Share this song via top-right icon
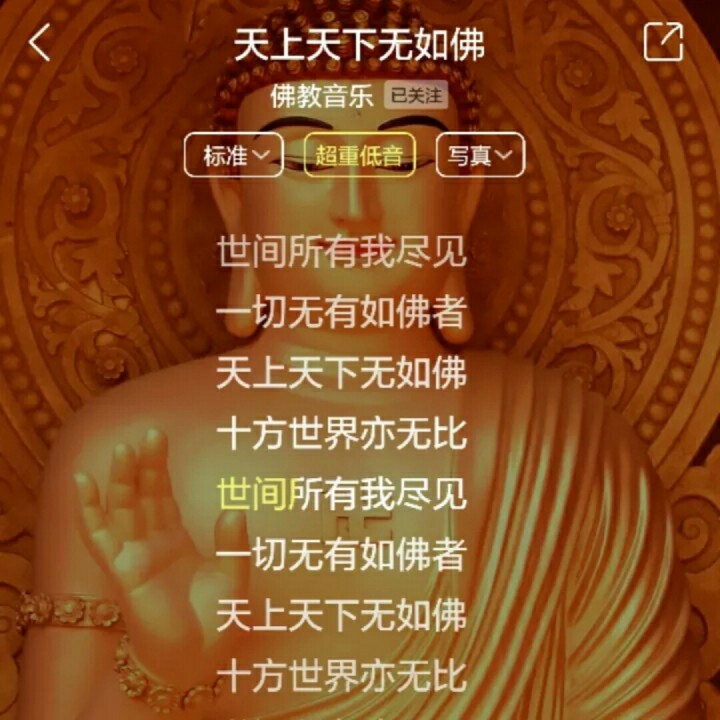This screenshot has height=720, width=720. pyautogui.click(x=663, y=42)
